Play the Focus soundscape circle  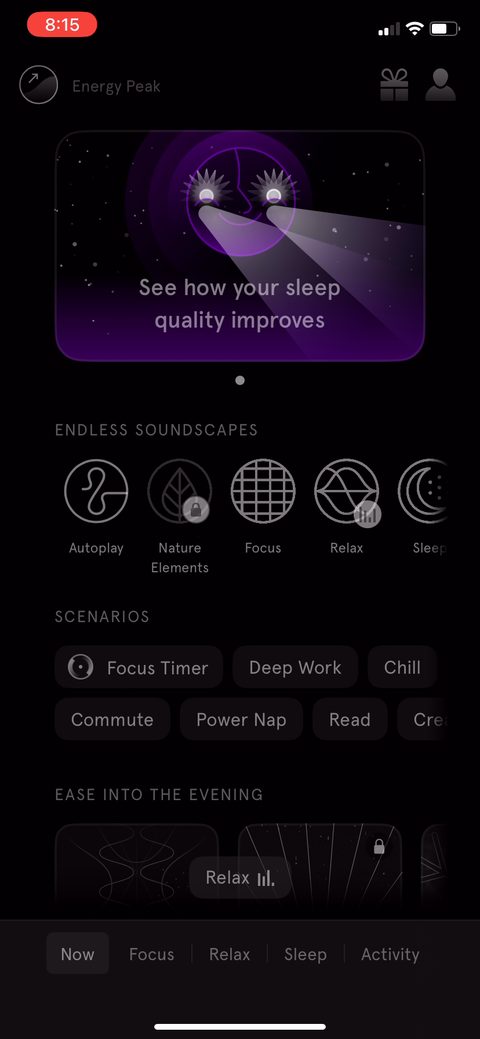click(x=263, y=491)
